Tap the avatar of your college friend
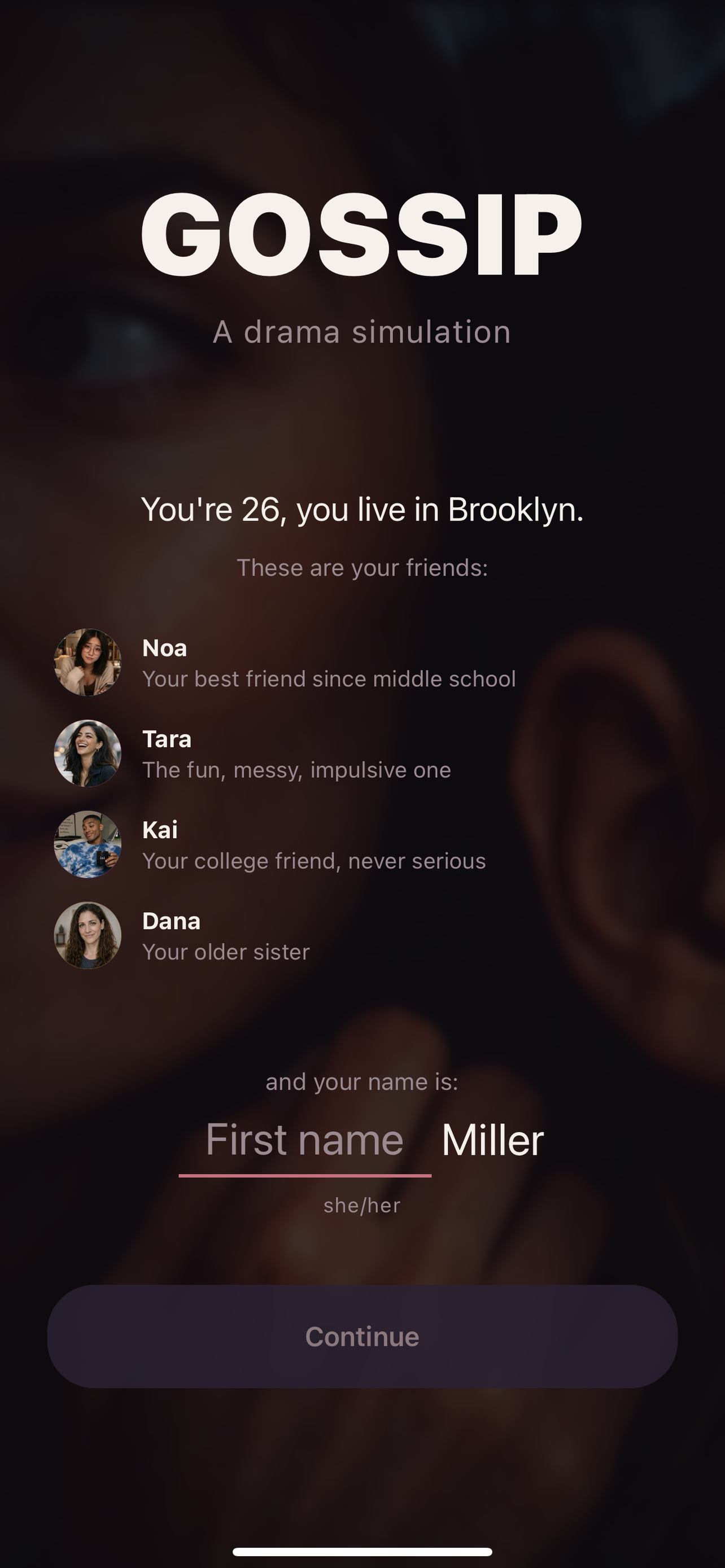This screenshot has width=725, height=1568. [88, 845]
